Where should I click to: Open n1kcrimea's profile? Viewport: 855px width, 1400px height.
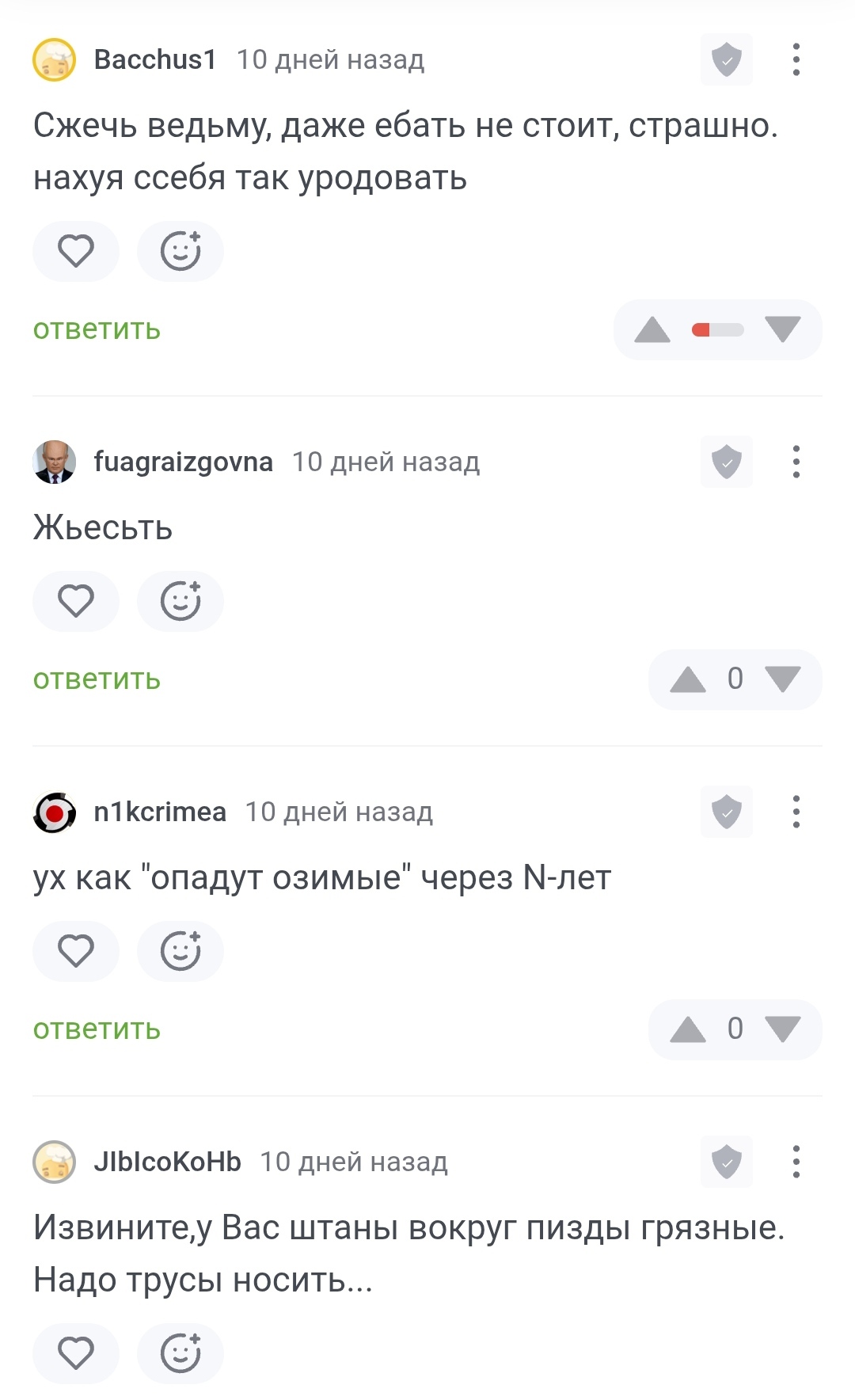tap(160, 812)
